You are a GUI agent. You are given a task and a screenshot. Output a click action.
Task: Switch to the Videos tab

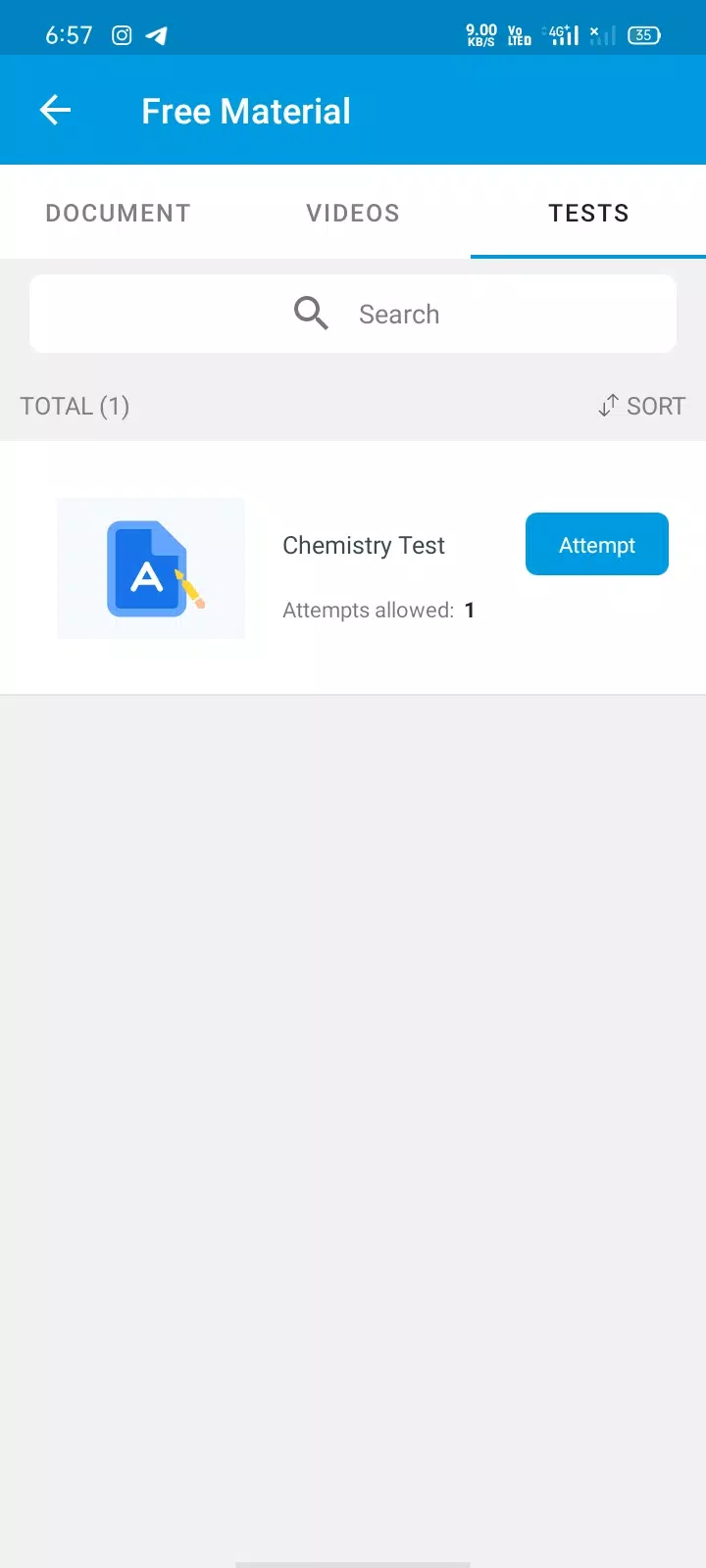coord(353,213)
